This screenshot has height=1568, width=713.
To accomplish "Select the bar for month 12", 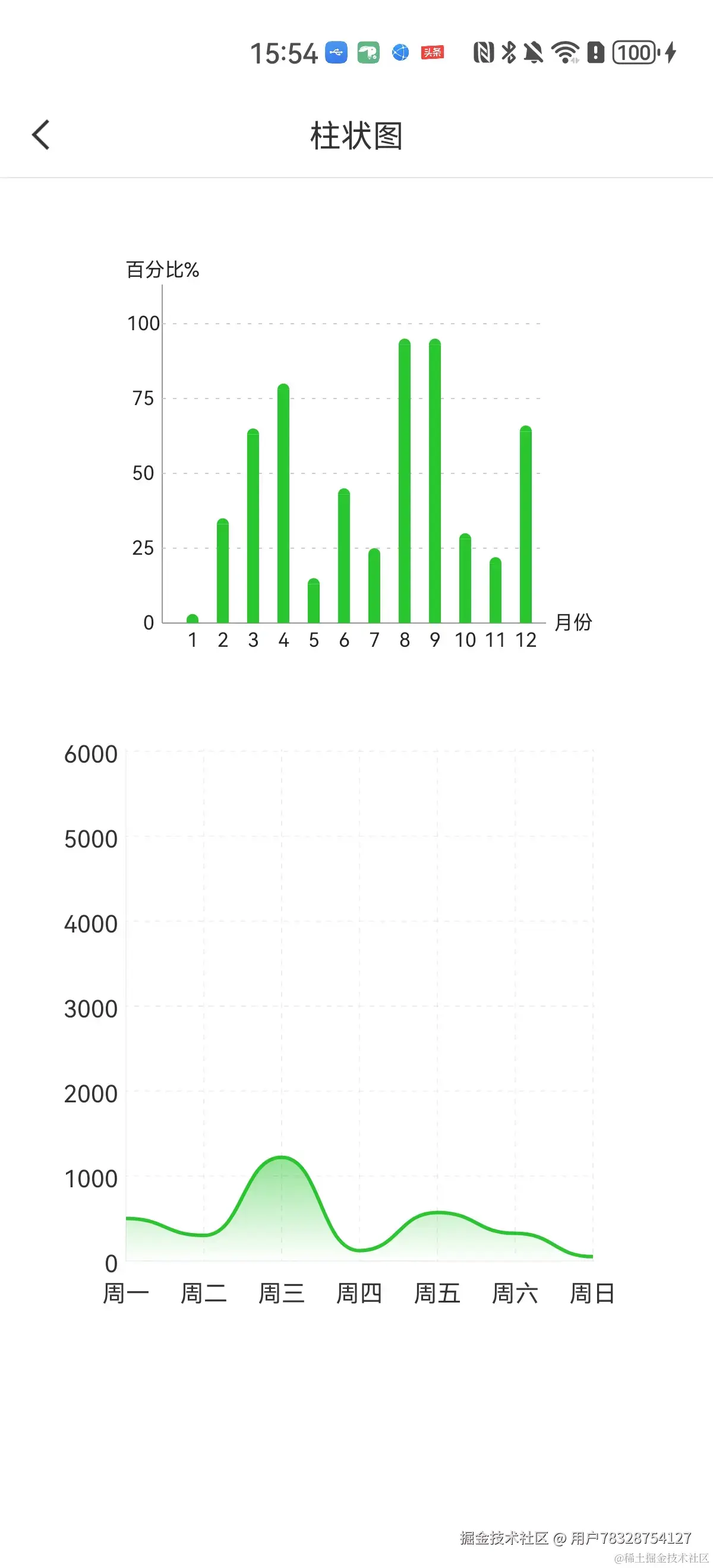I will 526,526.
